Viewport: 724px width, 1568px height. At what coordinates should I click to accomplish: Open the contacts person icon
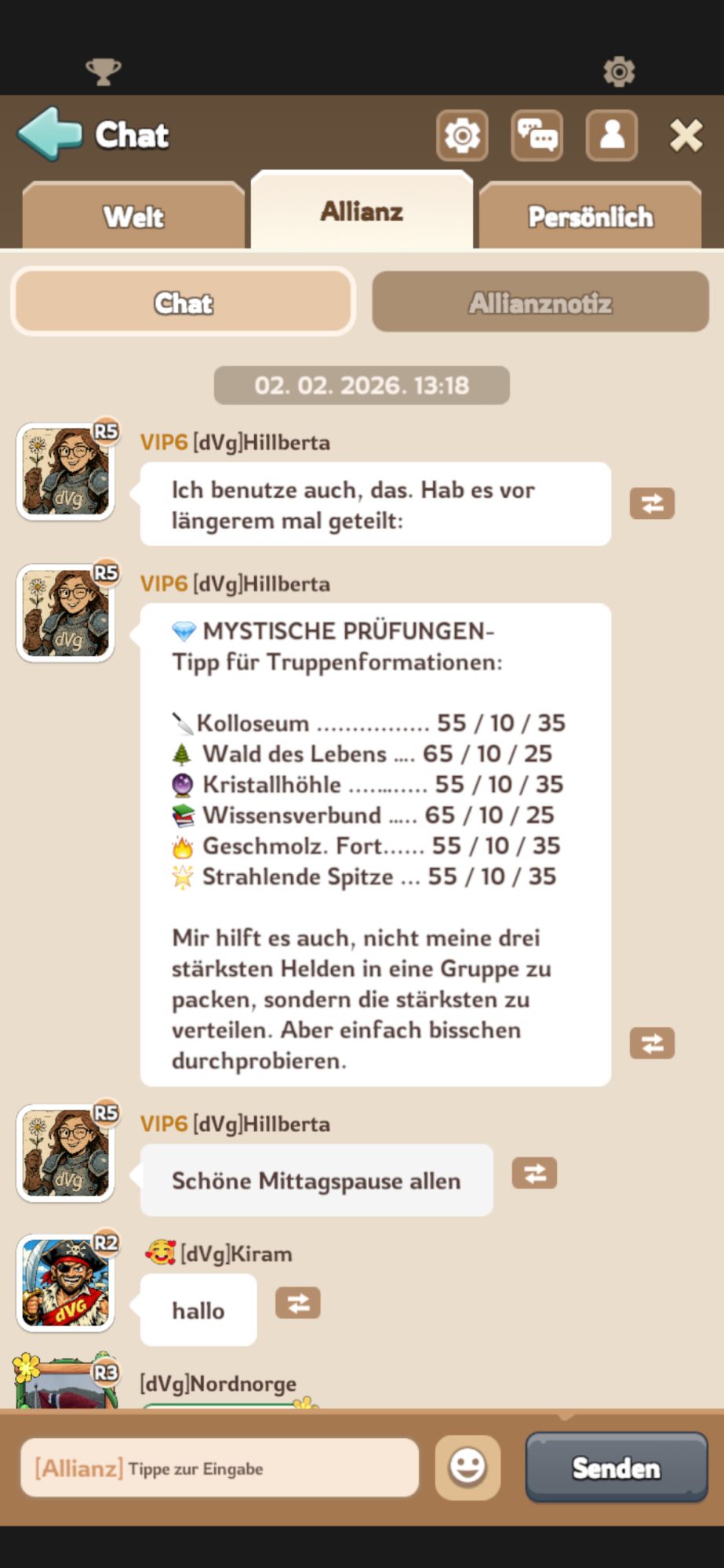pyautogui.click(x=612, y=136)
